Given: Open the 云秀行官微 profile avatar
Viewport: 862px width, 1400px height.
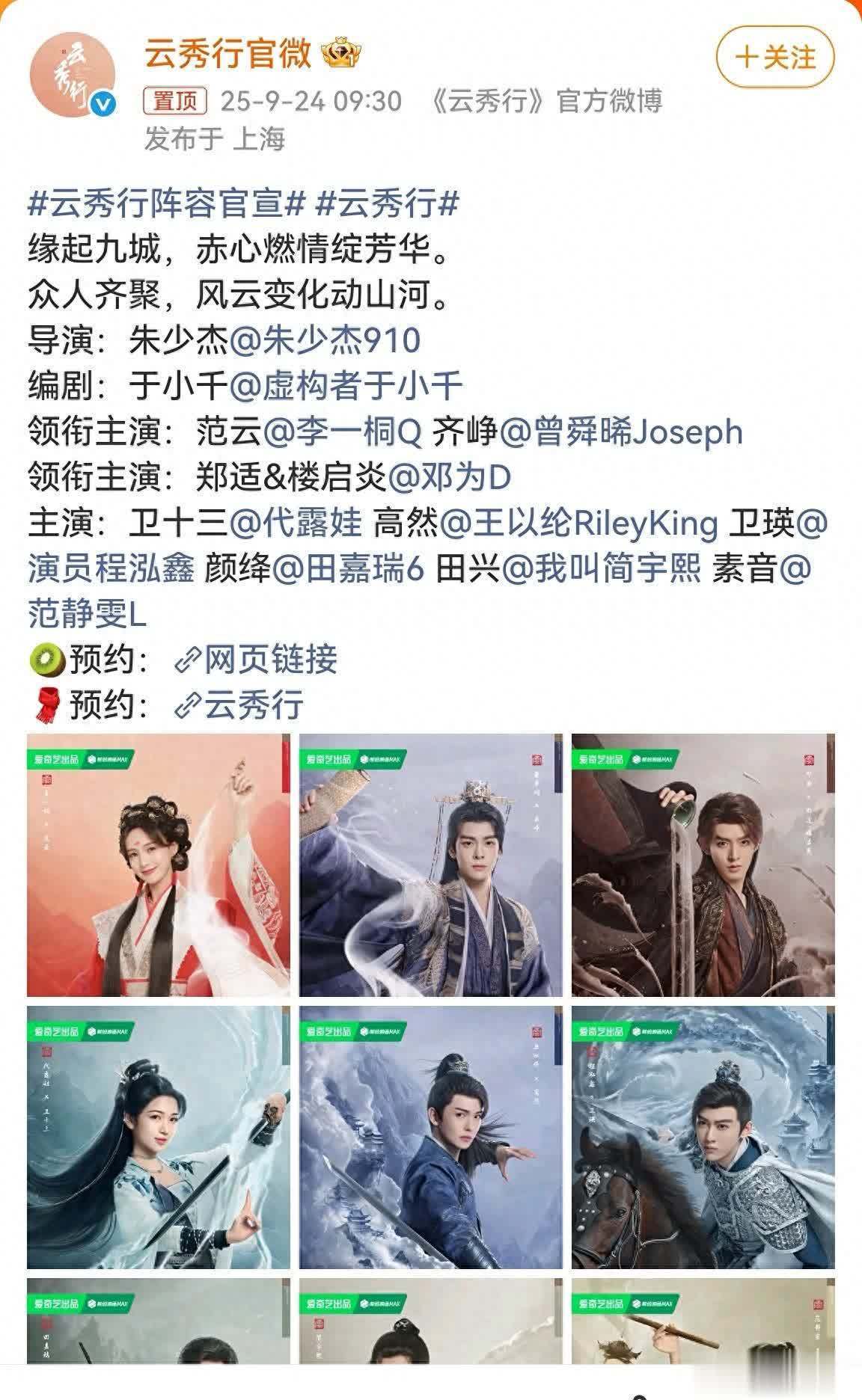Looking at the screenshot, I should pyautogui.click(x=73, y=75).
